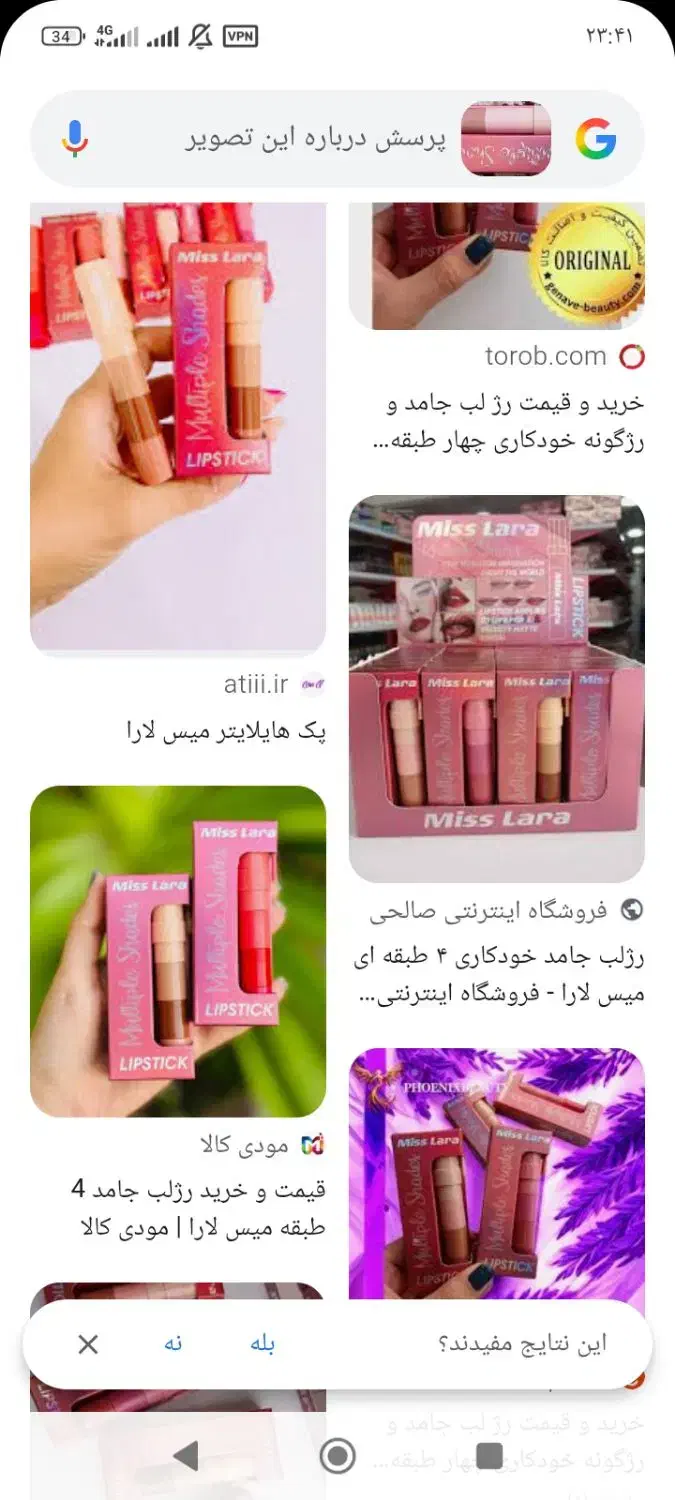Viewport: 675px width, 1500px height.
Task: Go back with system back arrow
Action: click(186, 1456)
